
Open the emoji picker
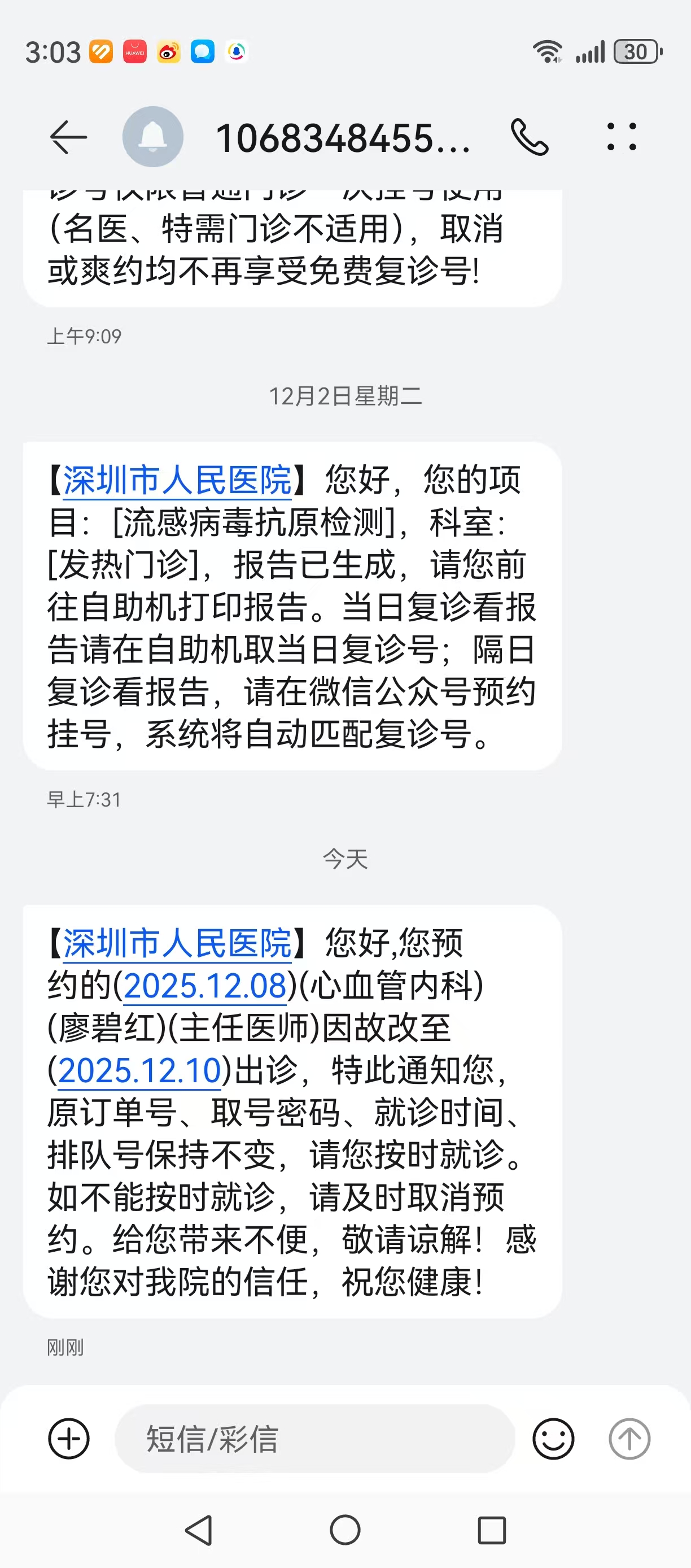pyautogui.click(x=553, y=1439)
